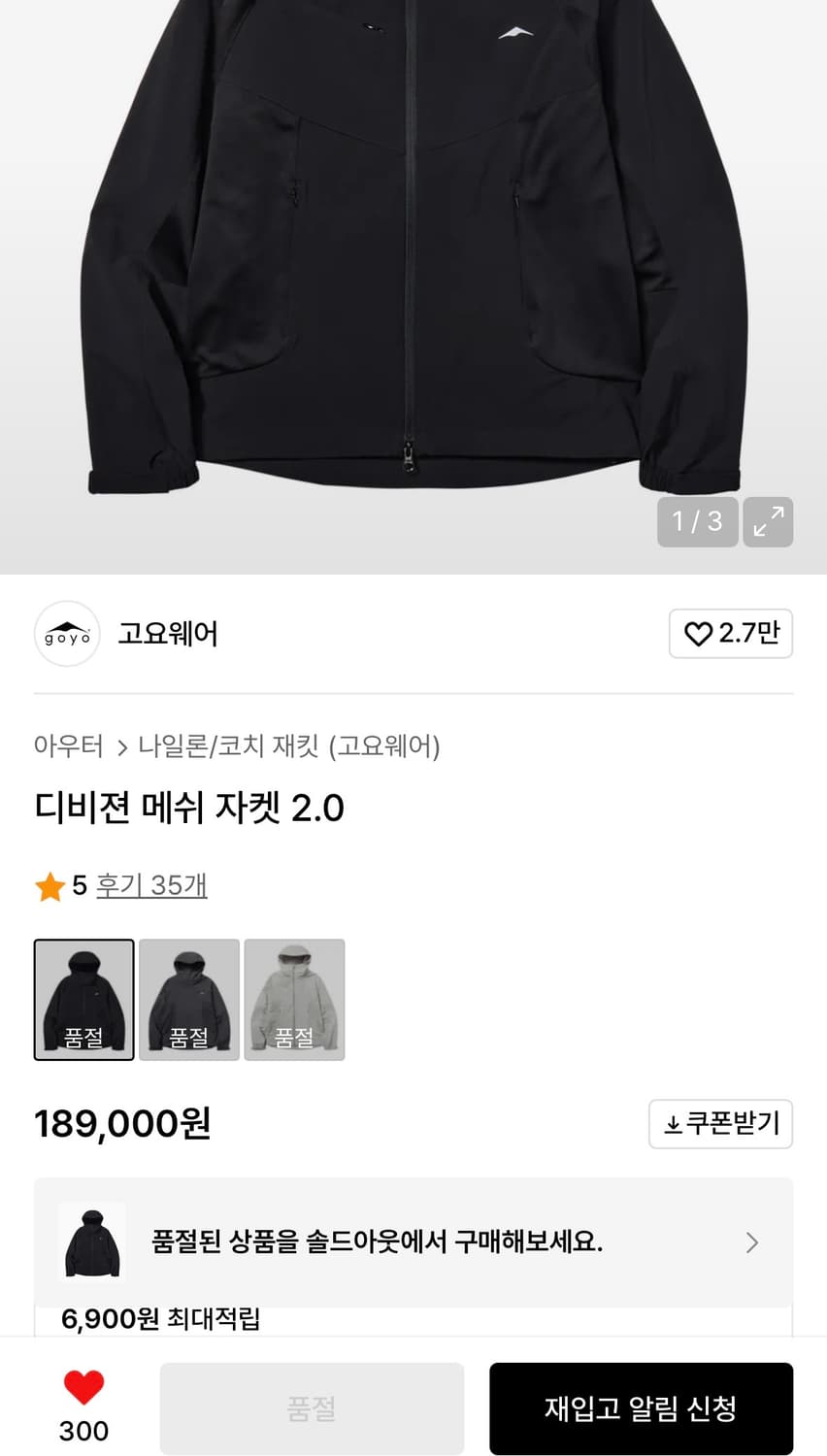Tap the fullscreen expand icon on product image

(x=768, y=522)
